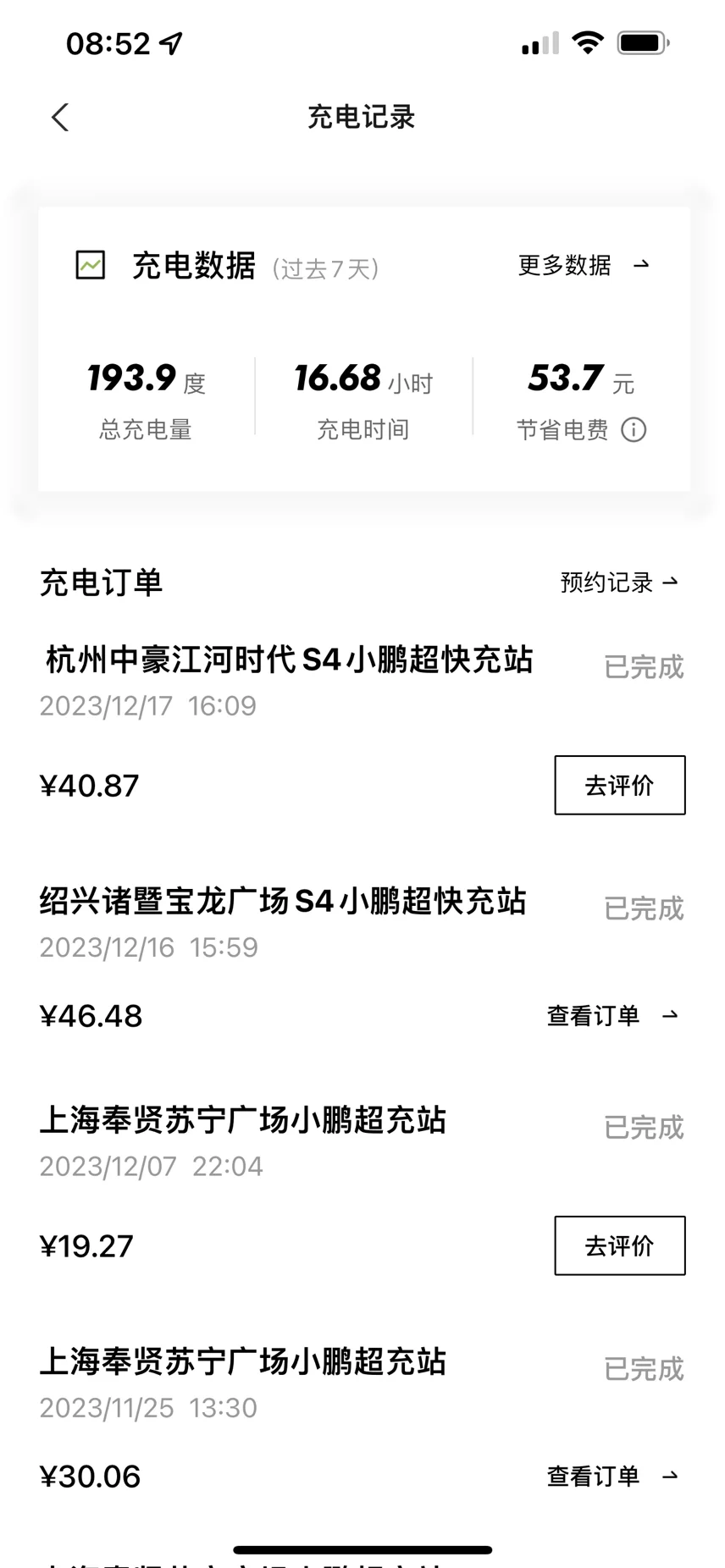Show the info icon beside 节省电费

pos(634,430)
